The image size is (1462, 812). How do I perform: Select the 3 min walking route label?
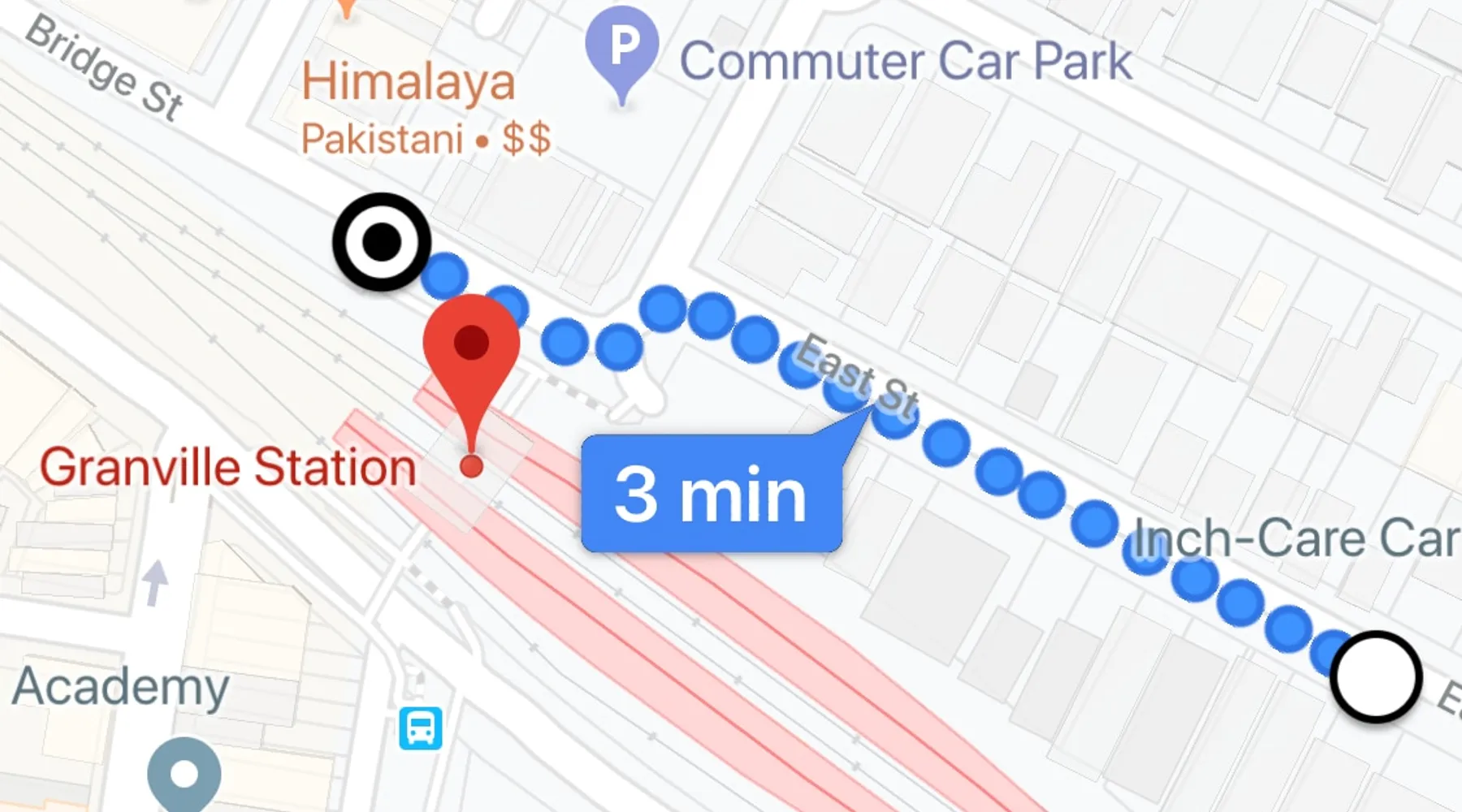coord(711,494)
